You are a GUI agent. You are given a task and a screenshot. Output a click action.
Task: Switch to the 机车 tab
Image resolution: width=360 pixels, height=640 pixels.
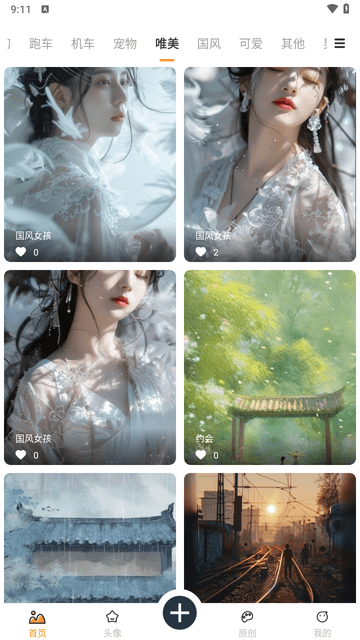pos(83,43)
